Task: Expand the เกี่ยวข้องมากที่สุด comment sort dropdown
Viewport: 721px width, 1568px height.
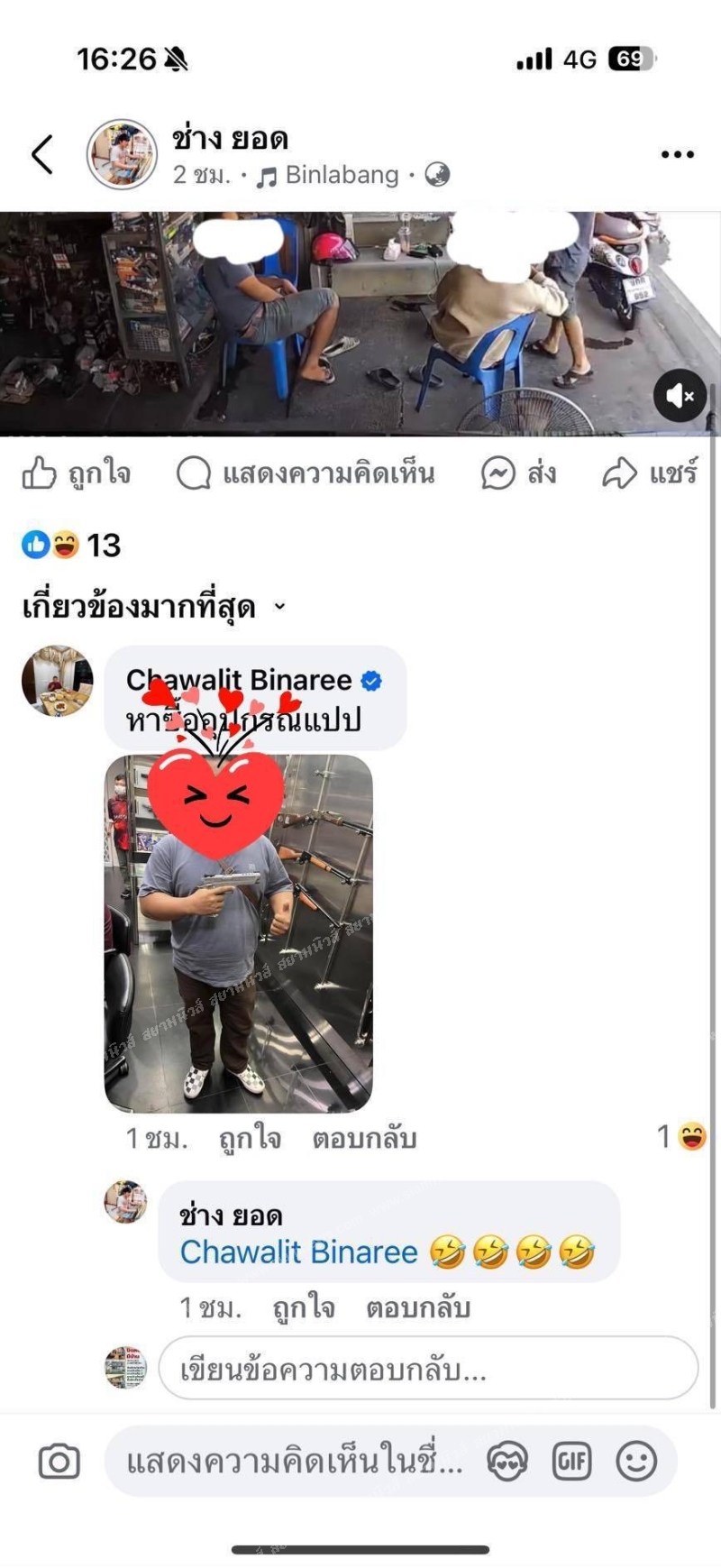Action: 153,607
